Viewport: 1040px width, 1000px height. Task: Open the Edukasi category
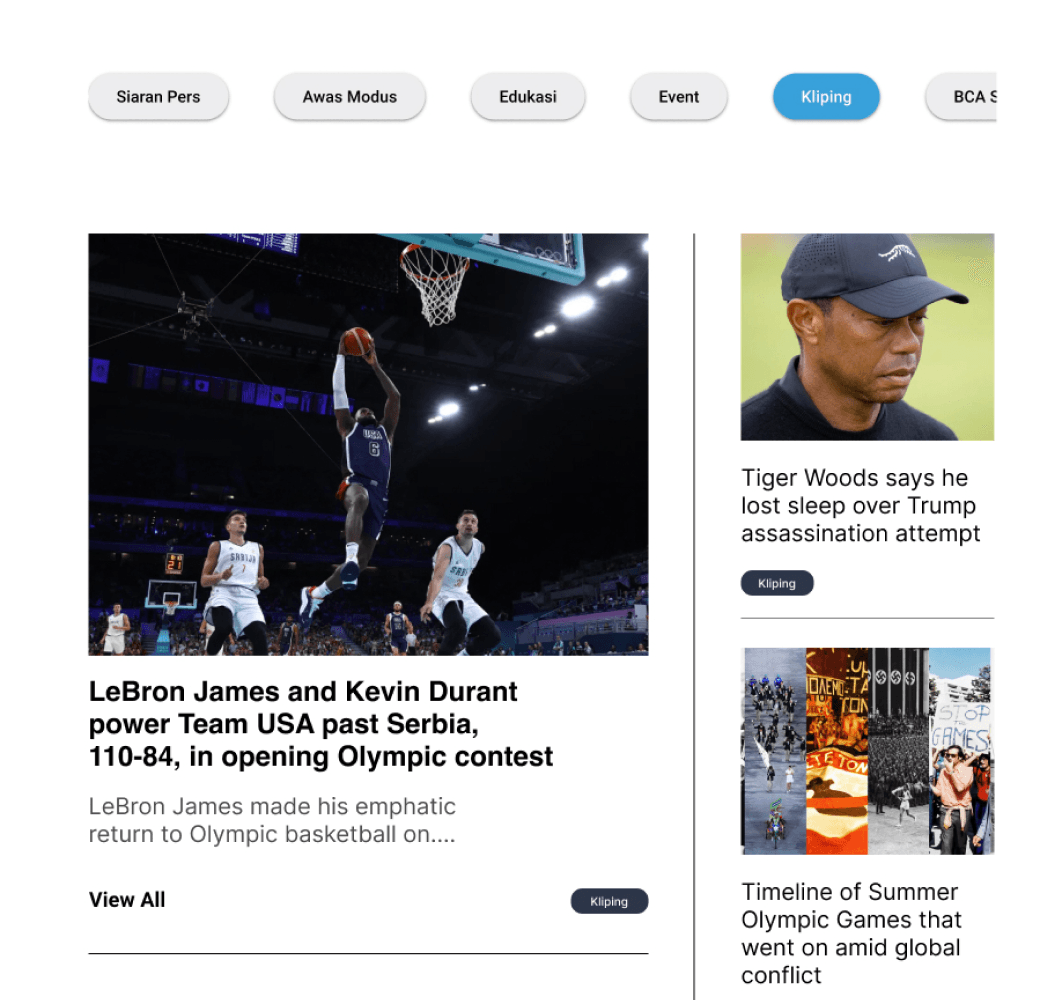[528, 97]
